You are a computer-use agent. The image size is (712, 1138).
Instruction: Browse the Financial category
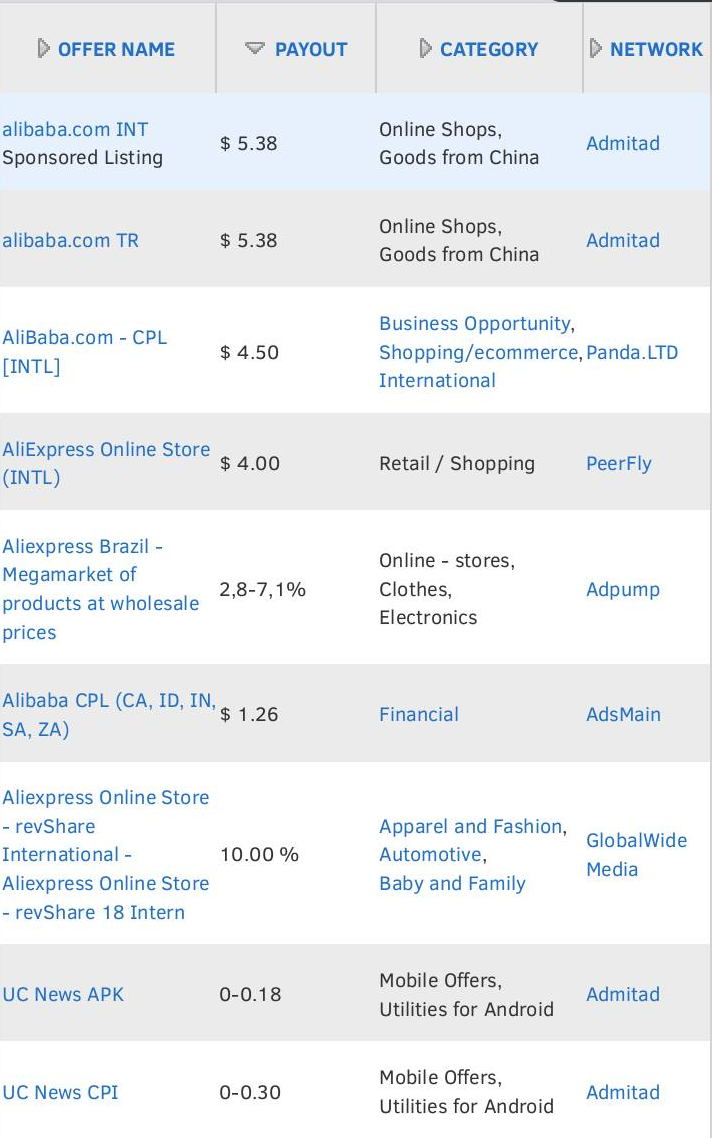click(x=419, y=714)
